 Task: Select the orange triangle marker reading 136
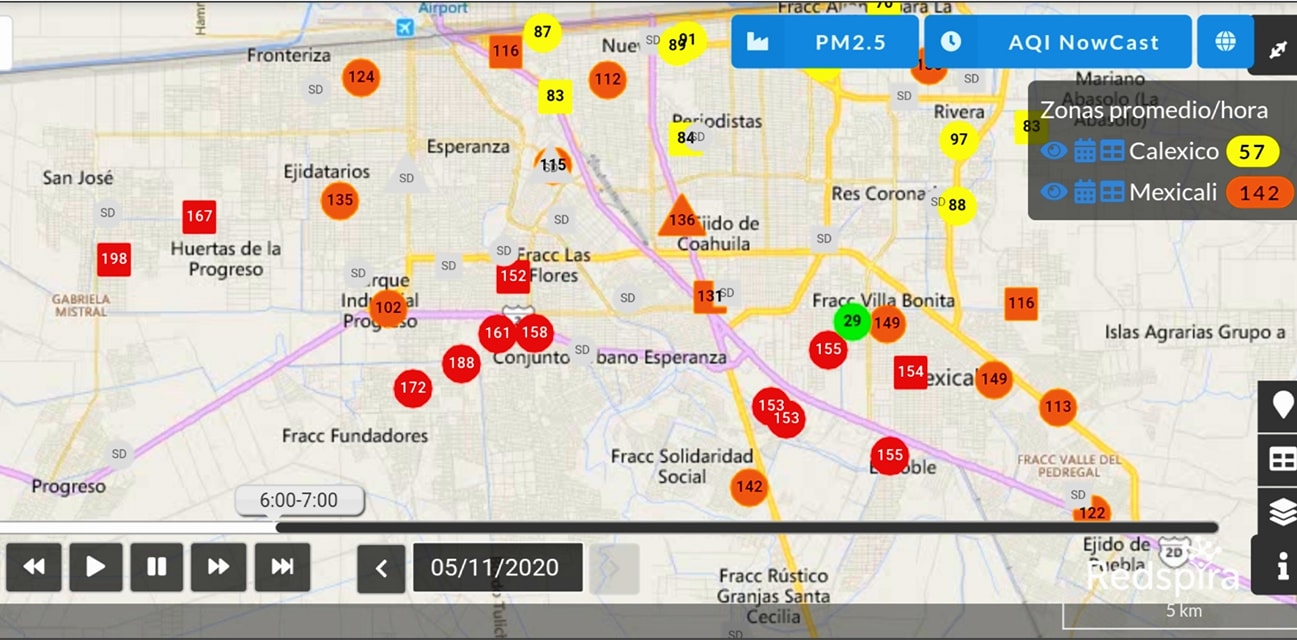pos(681,218)
